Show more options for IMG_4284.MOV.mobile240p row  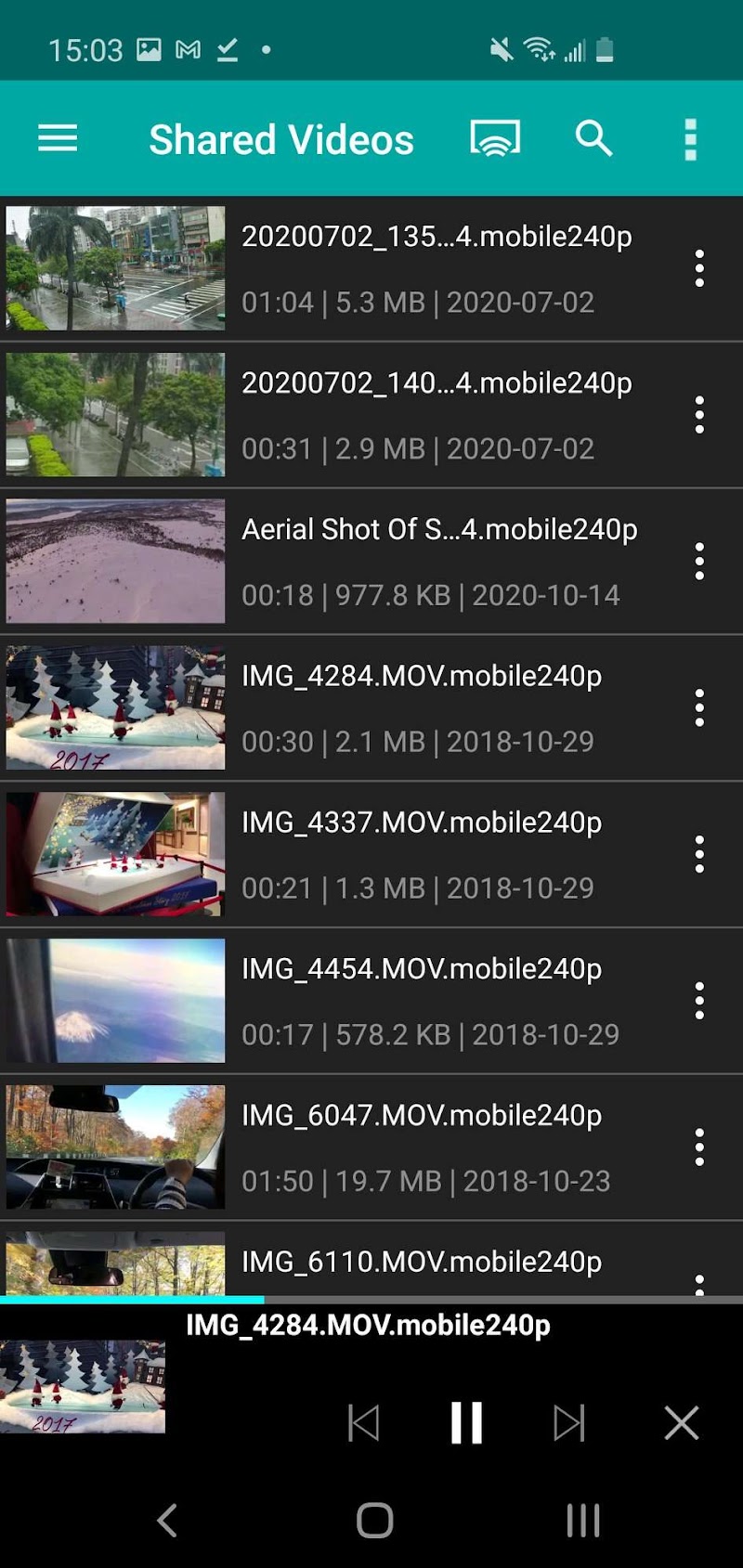[x=699, y=708]
